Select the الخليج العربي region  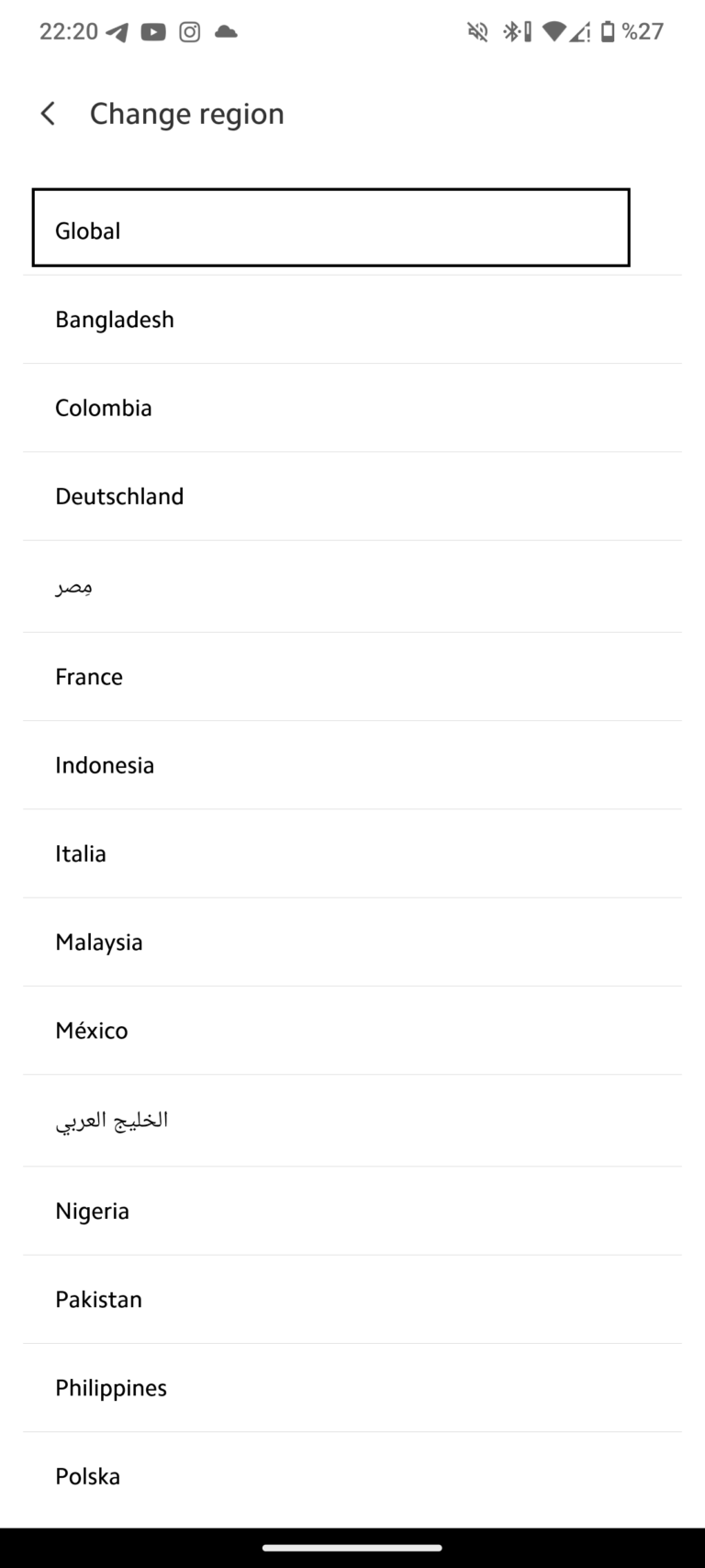352,1121
